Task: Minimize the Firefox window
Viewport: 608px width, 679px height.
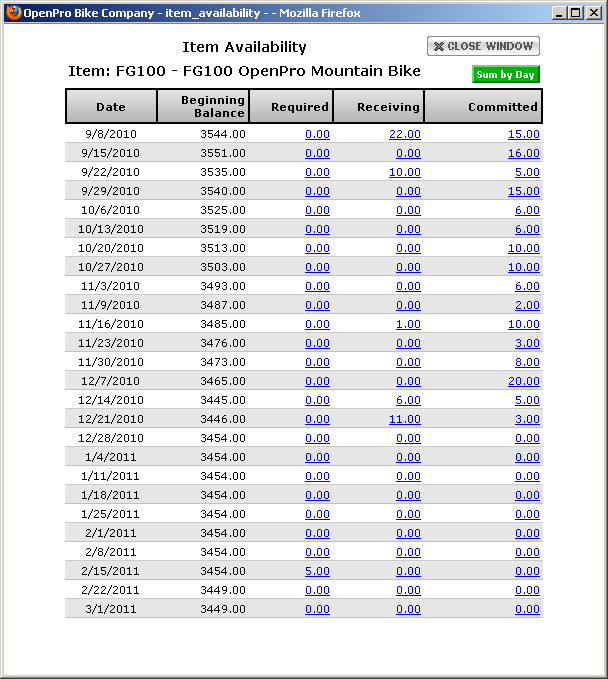Action: point(558,13)
